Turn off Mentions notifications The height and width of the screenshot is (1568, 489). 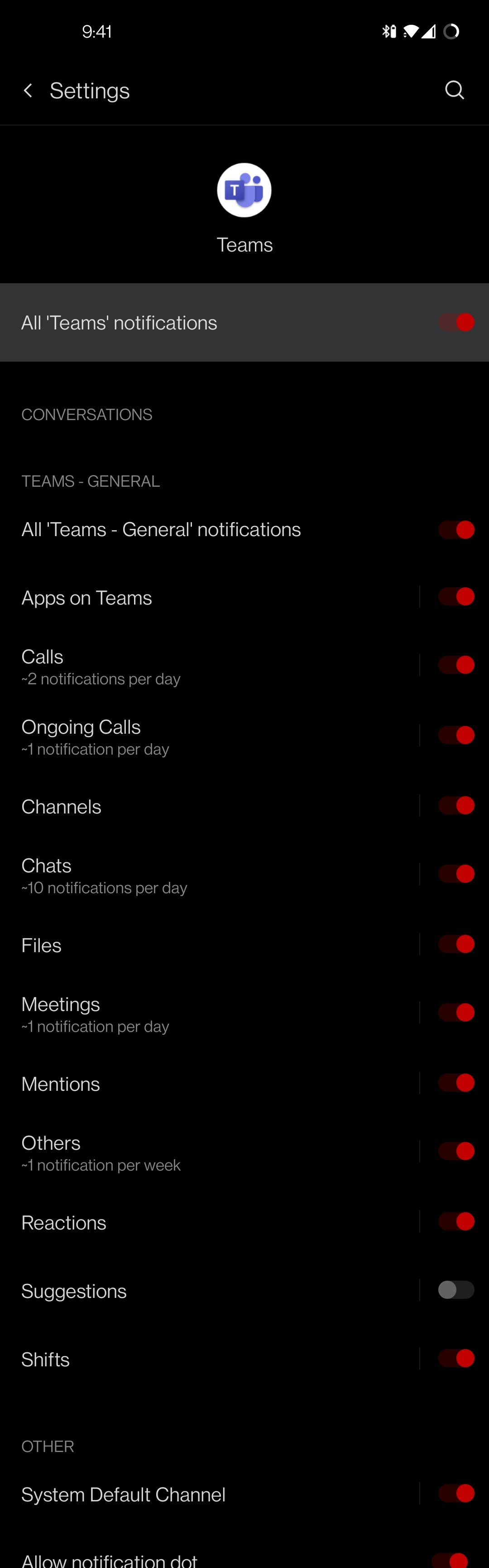pos(455,1083)
